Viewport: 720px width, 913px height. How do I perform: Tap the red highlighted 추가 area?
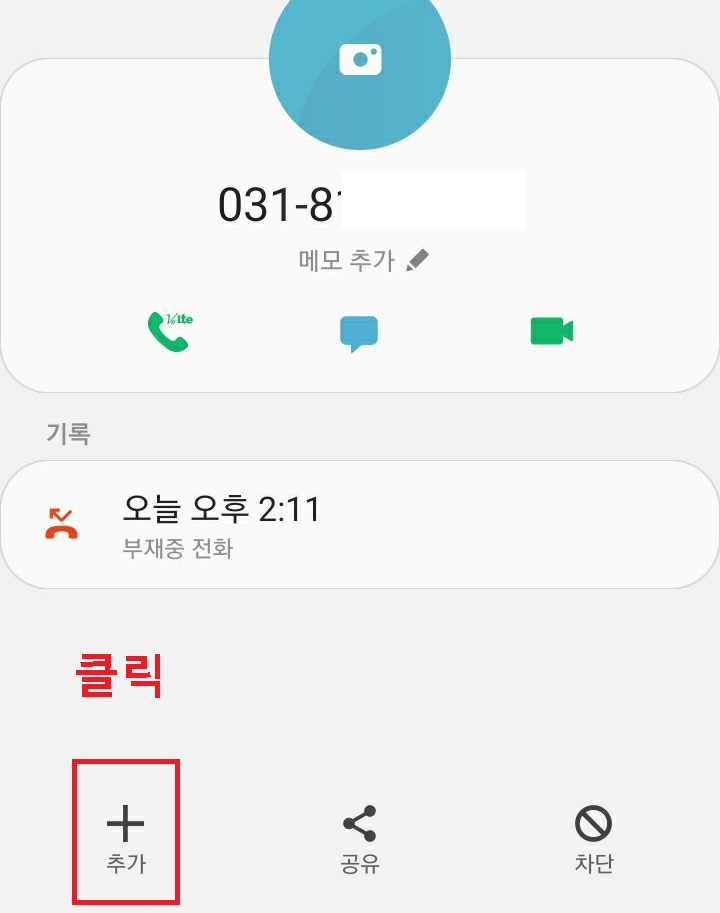[x=125, y=835]
